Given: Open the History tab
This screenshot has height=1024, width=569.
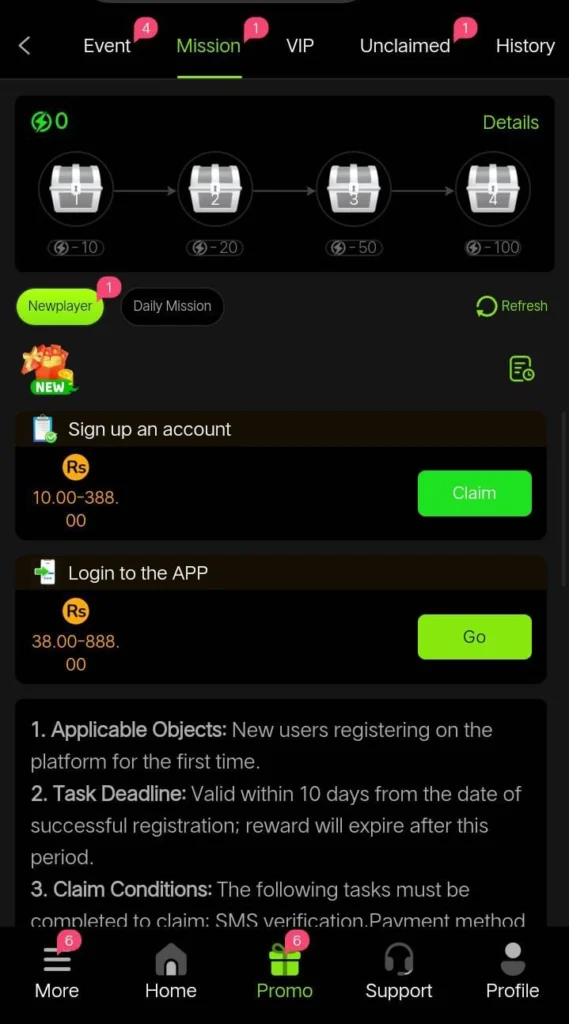Looking at the screenshot, I should (x=525, y=46).
